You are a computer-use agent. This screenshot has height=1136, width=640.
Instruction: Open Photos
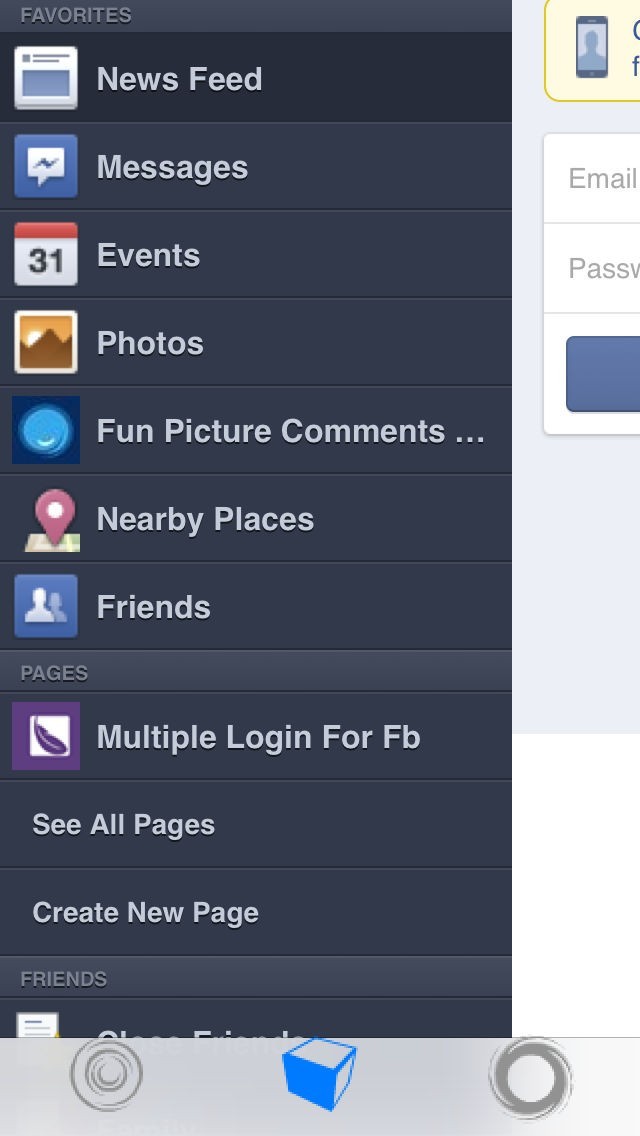[256, 343]
